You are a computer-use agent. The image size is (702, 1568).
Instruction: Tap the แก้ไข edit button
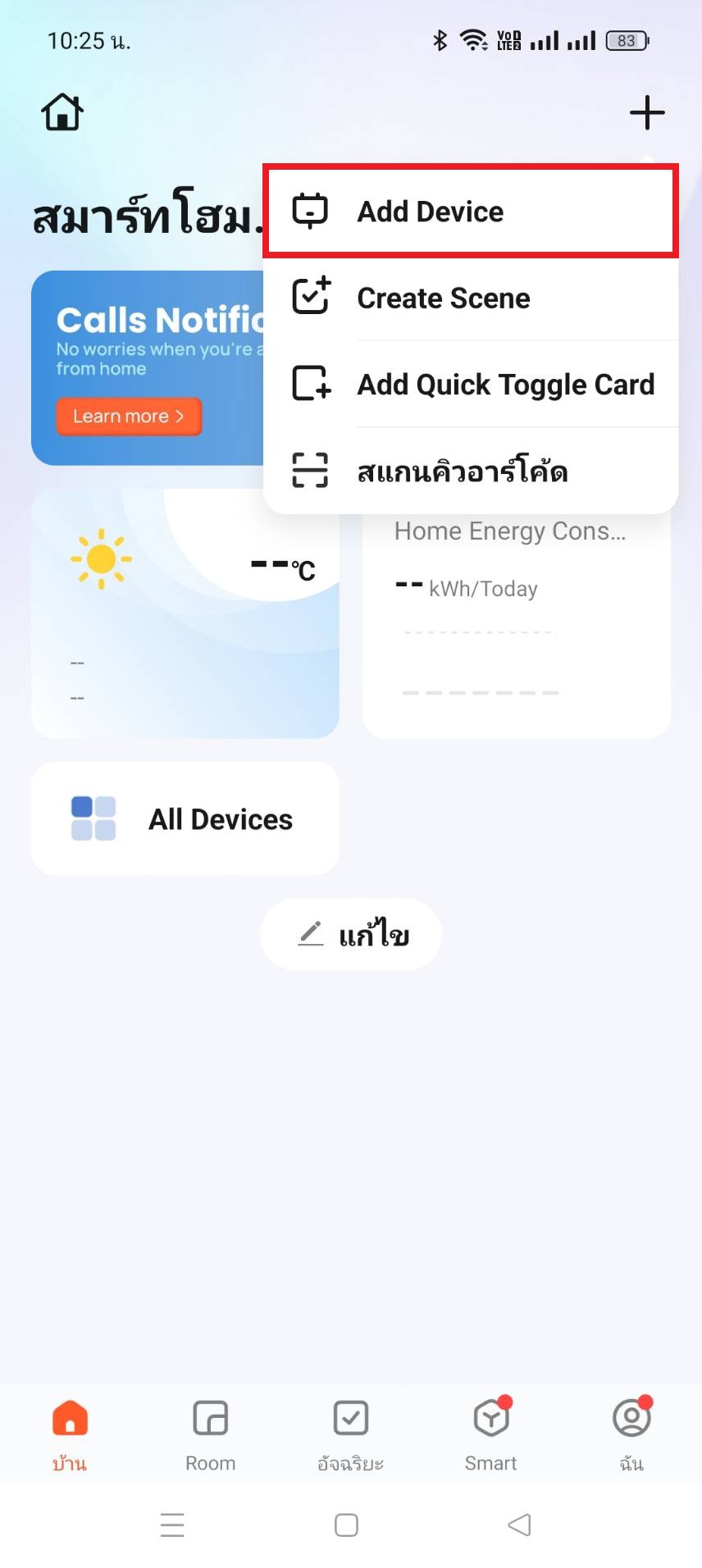click(x=351, y=934)
